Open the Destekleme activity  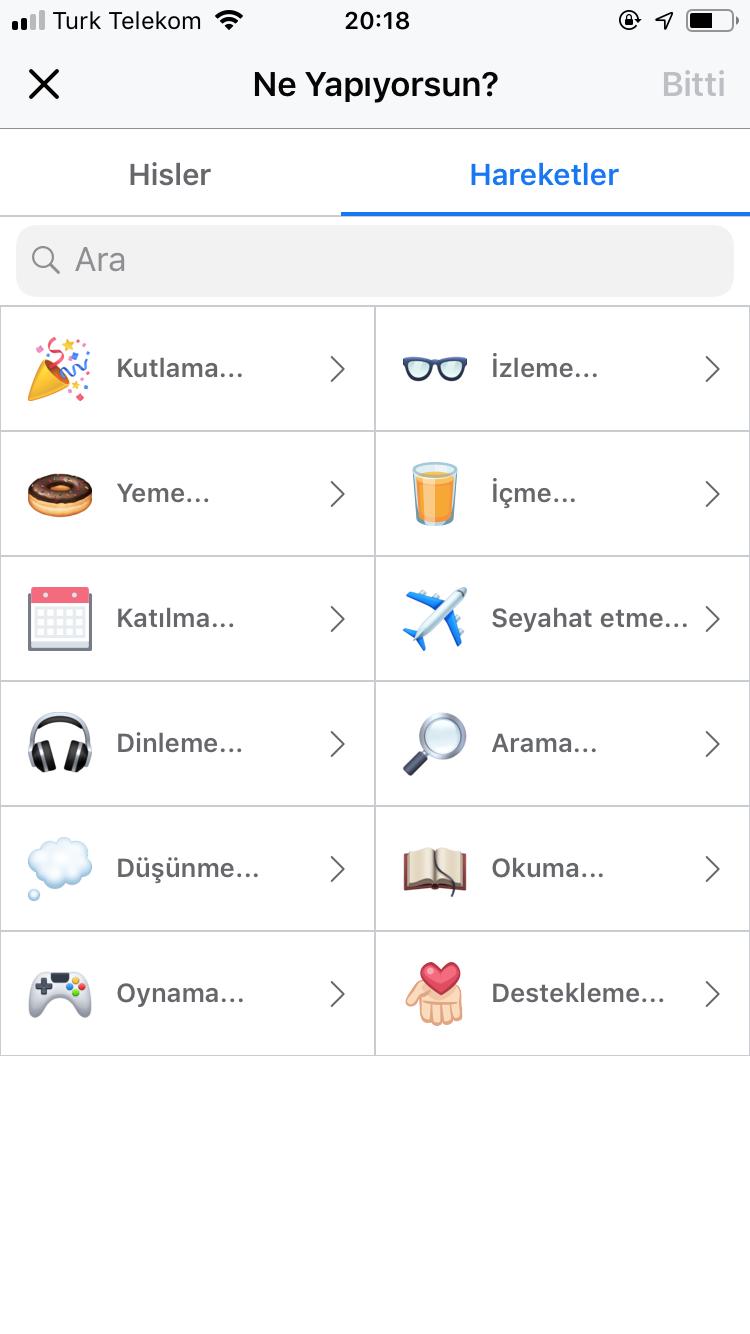pyautogui.click(x=563, y=994)
